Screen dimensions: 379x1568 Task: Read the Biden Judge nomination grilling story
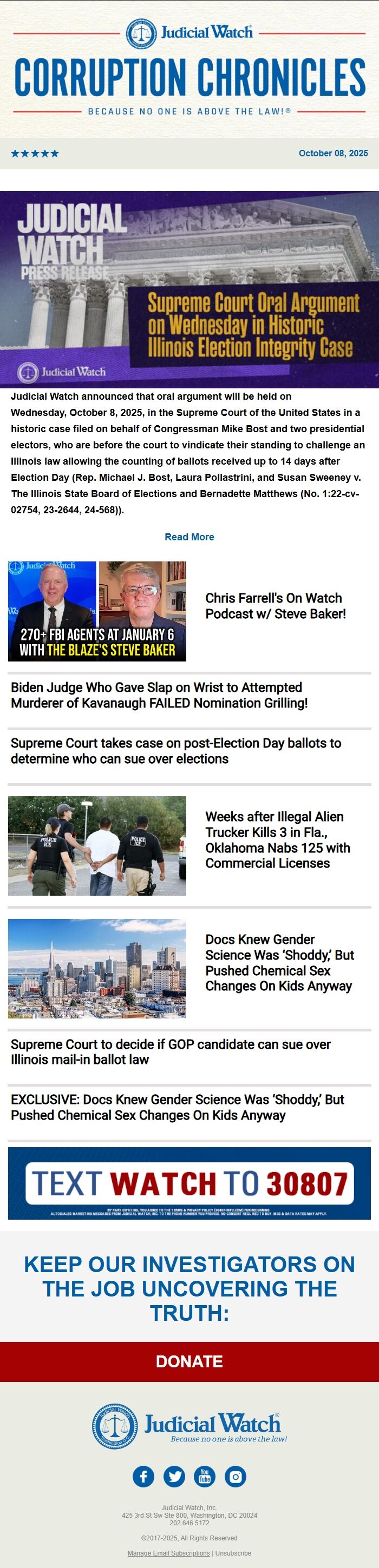(x=159, y=695)
